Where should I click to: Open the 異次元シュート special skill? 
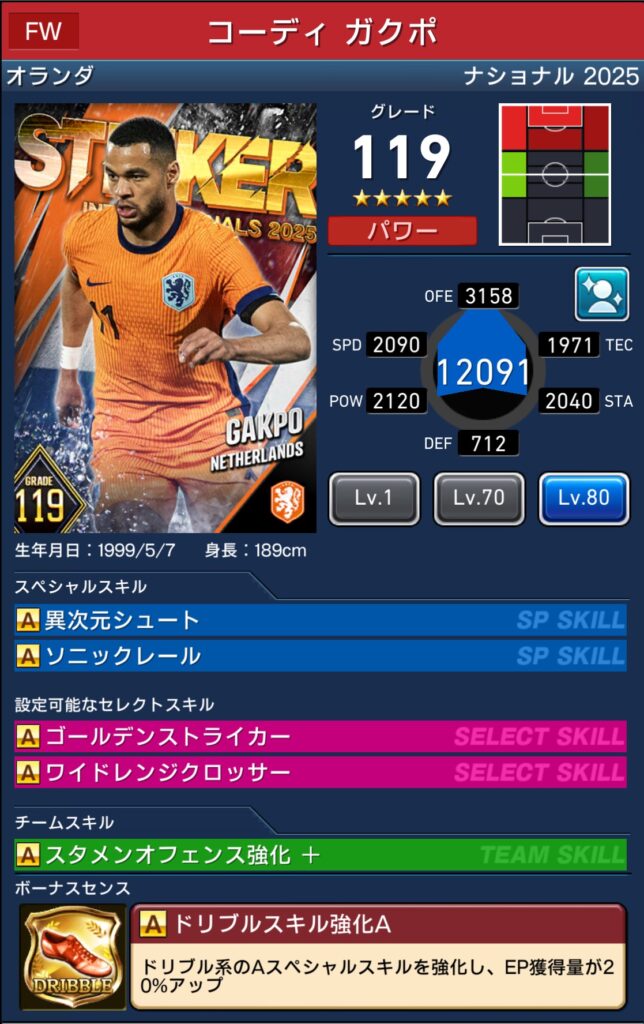click(x=321, y=620)
